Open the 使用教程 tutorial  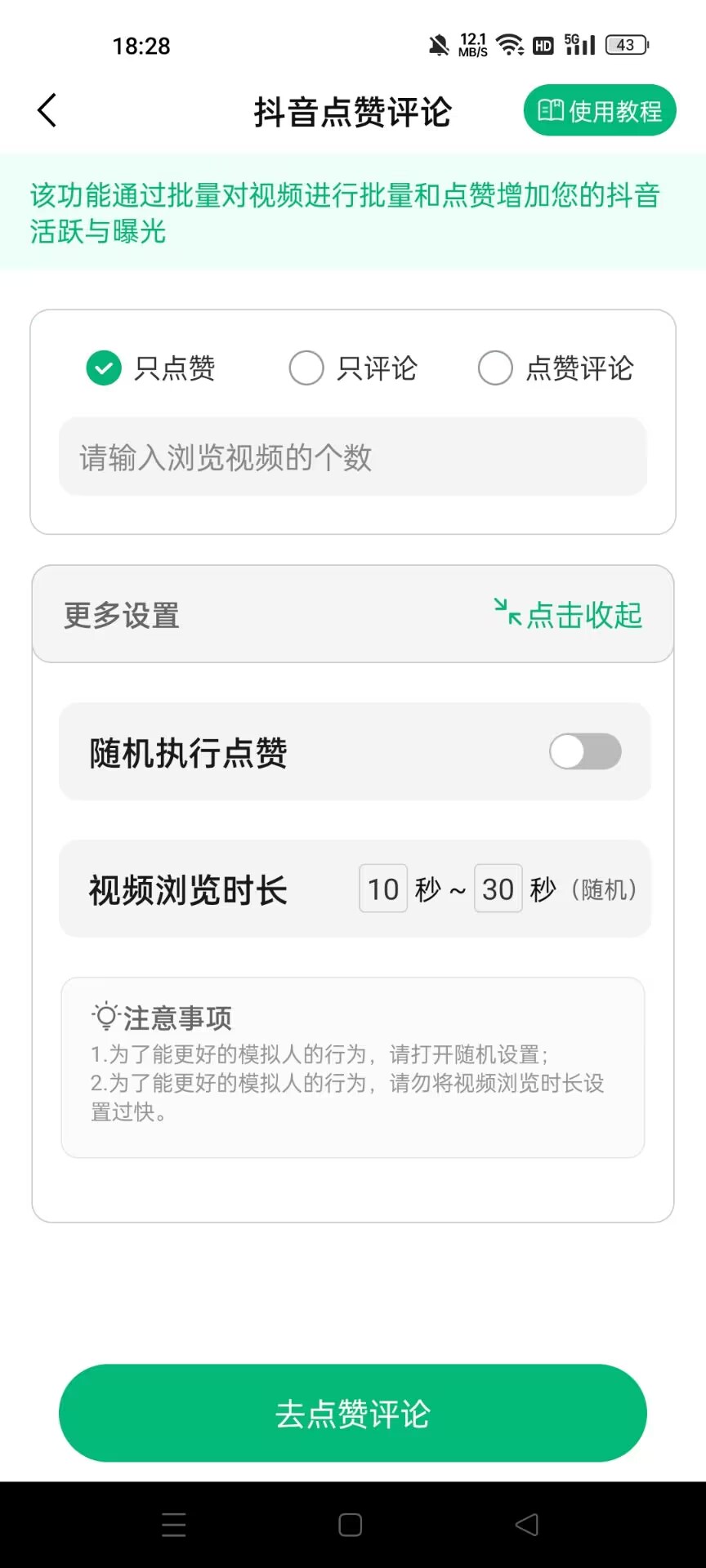pyautogui.click(x=599, y=109)
